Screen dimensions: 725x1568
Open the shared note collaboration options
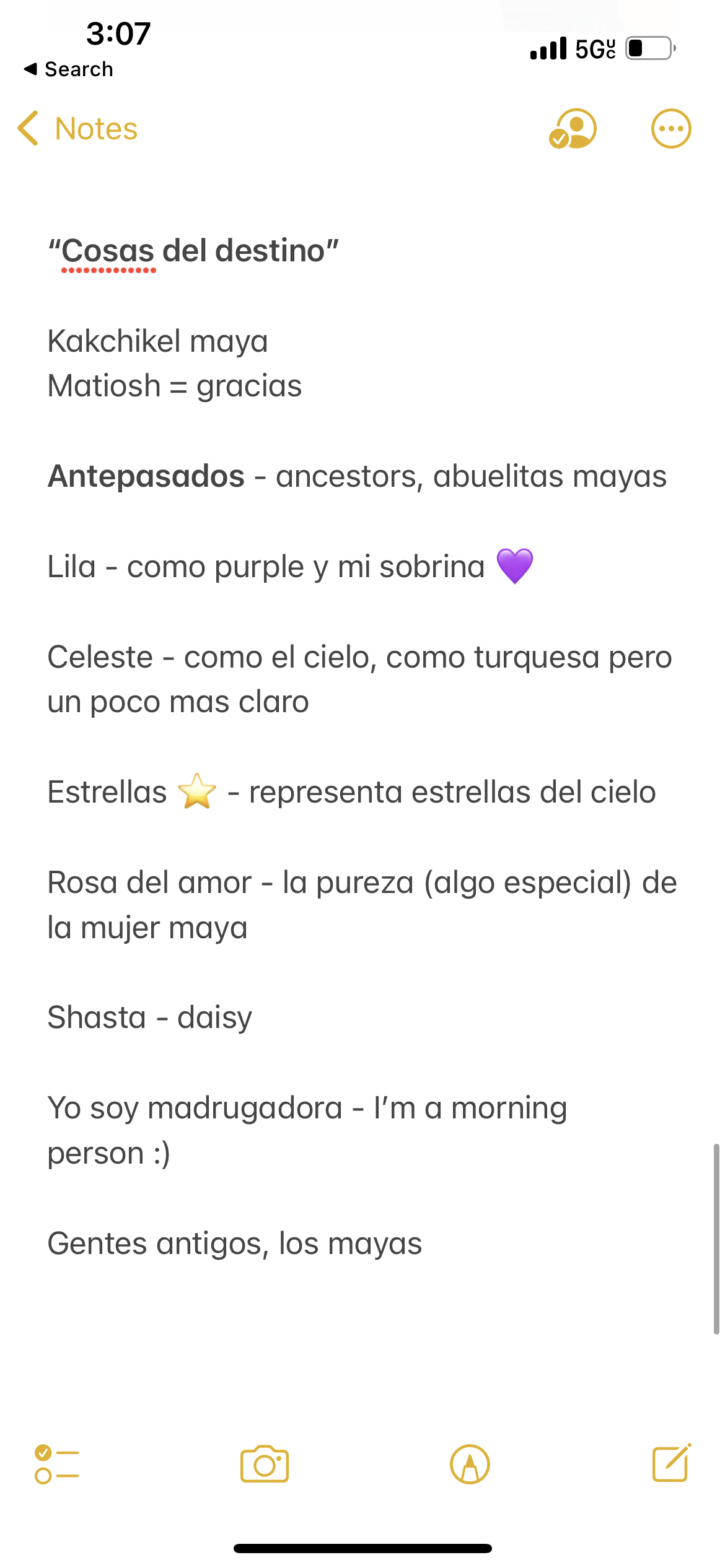click(573, 129)
